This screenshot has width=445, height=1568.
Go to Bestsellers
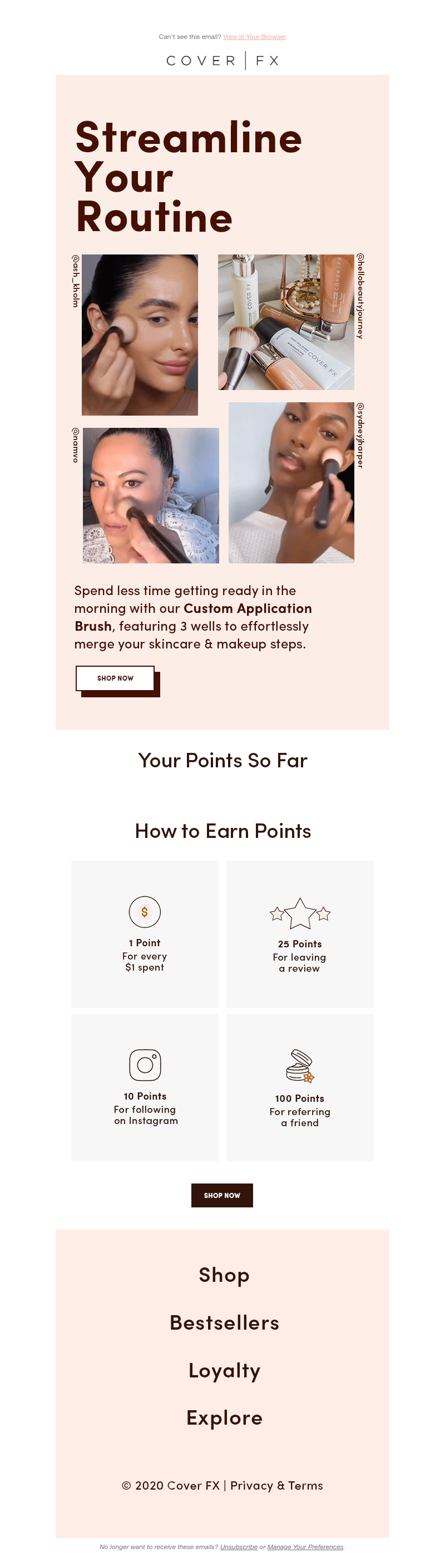[224, 1323]
